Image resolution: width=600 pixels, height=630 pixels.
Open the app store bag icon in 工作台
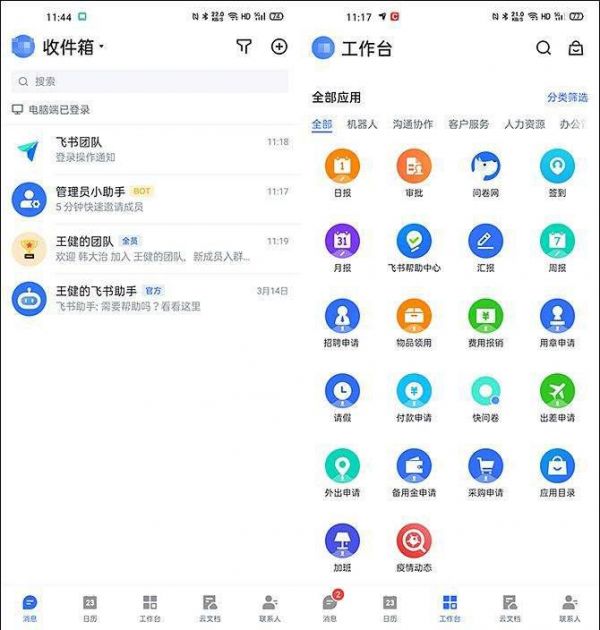pos(575,48)
